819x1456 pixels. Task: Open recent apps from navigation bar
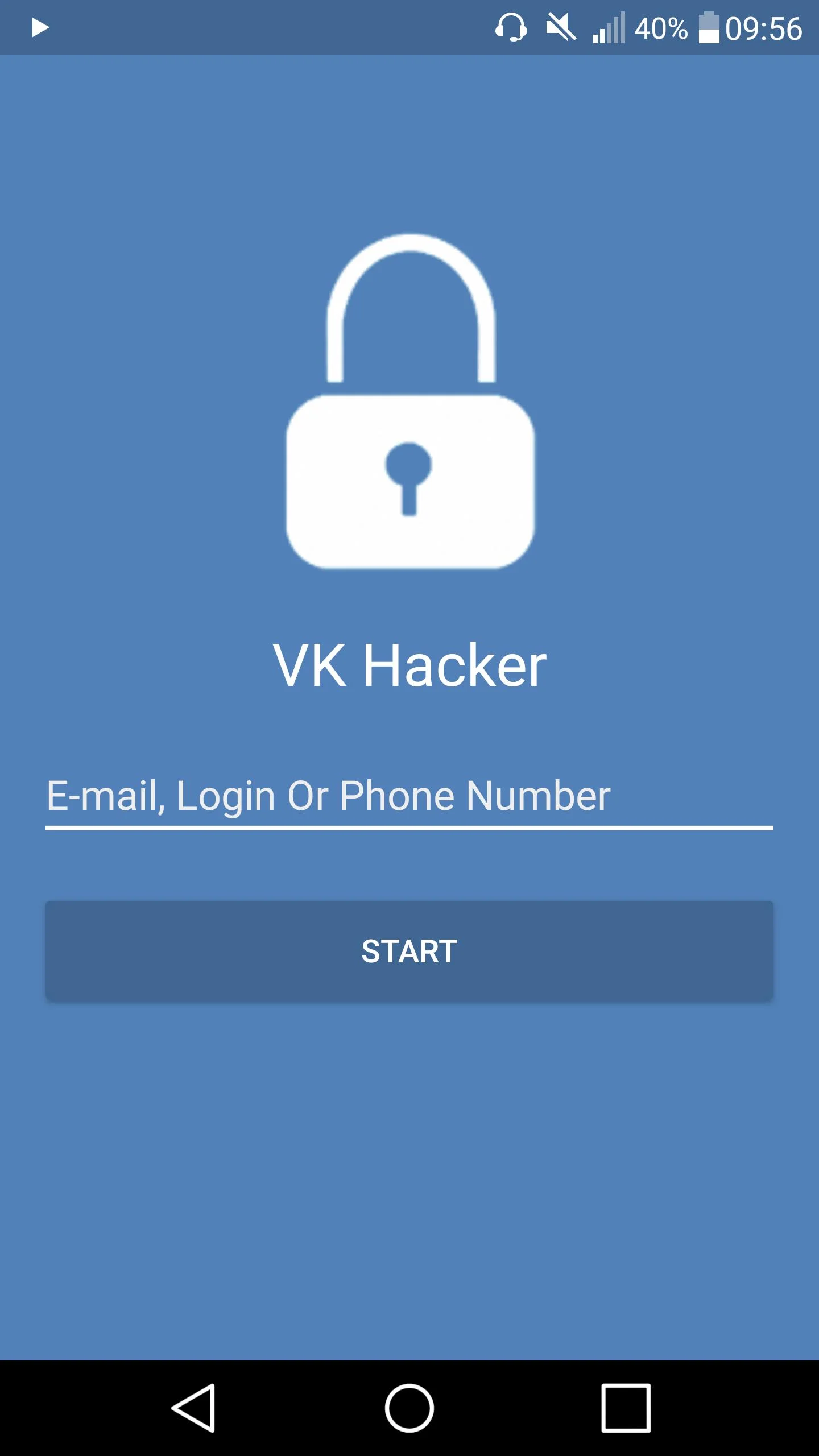[x=626, y=1408]
